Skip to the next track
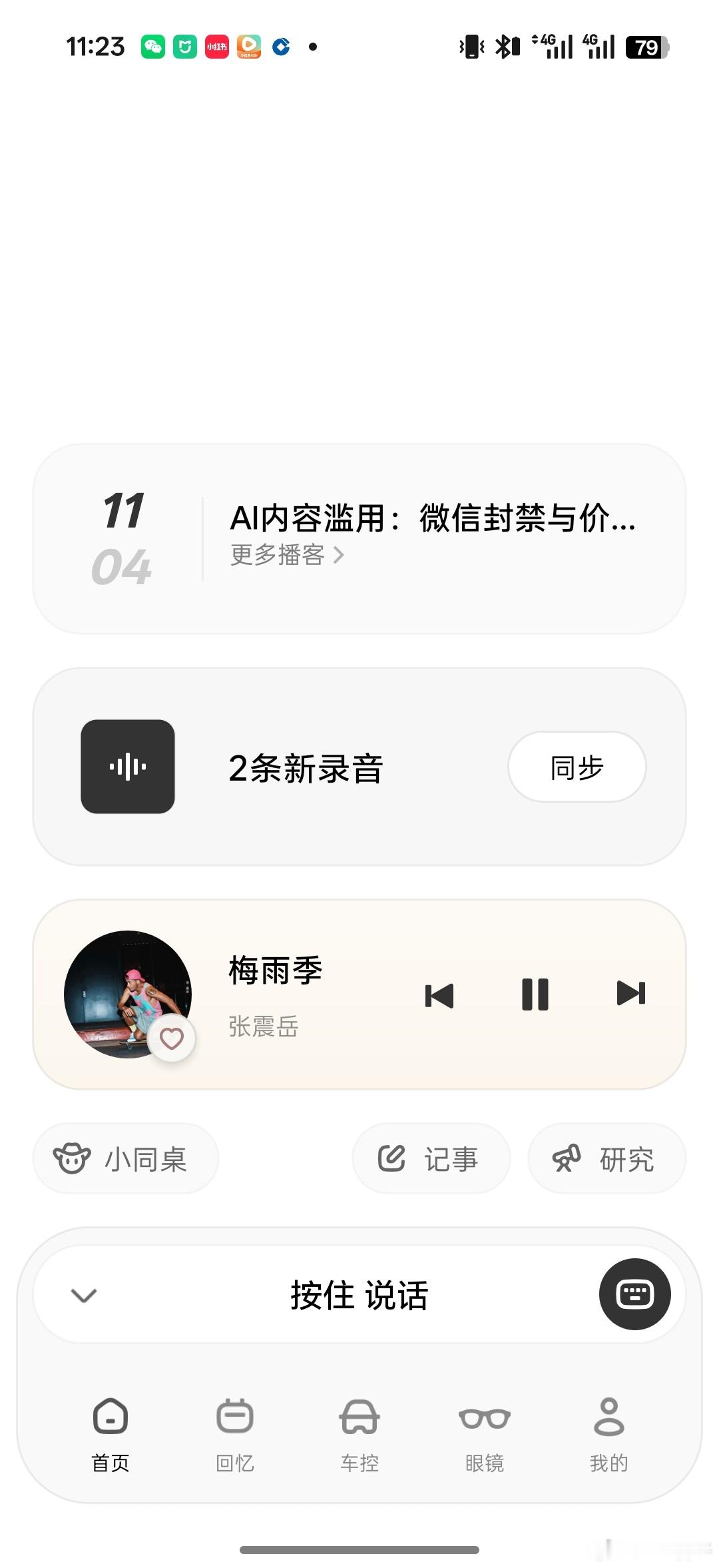Viewport: 719px width, 1568px height. [631, 994]
